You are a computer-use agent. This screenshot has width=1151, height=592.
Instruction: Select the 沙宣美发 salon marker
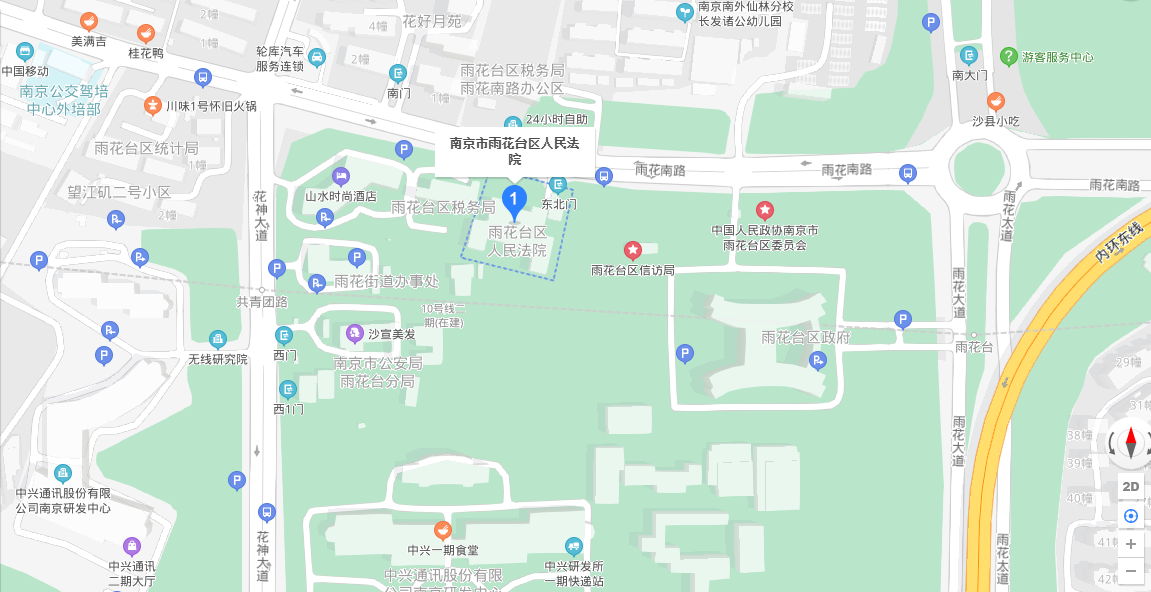[354, 332]
